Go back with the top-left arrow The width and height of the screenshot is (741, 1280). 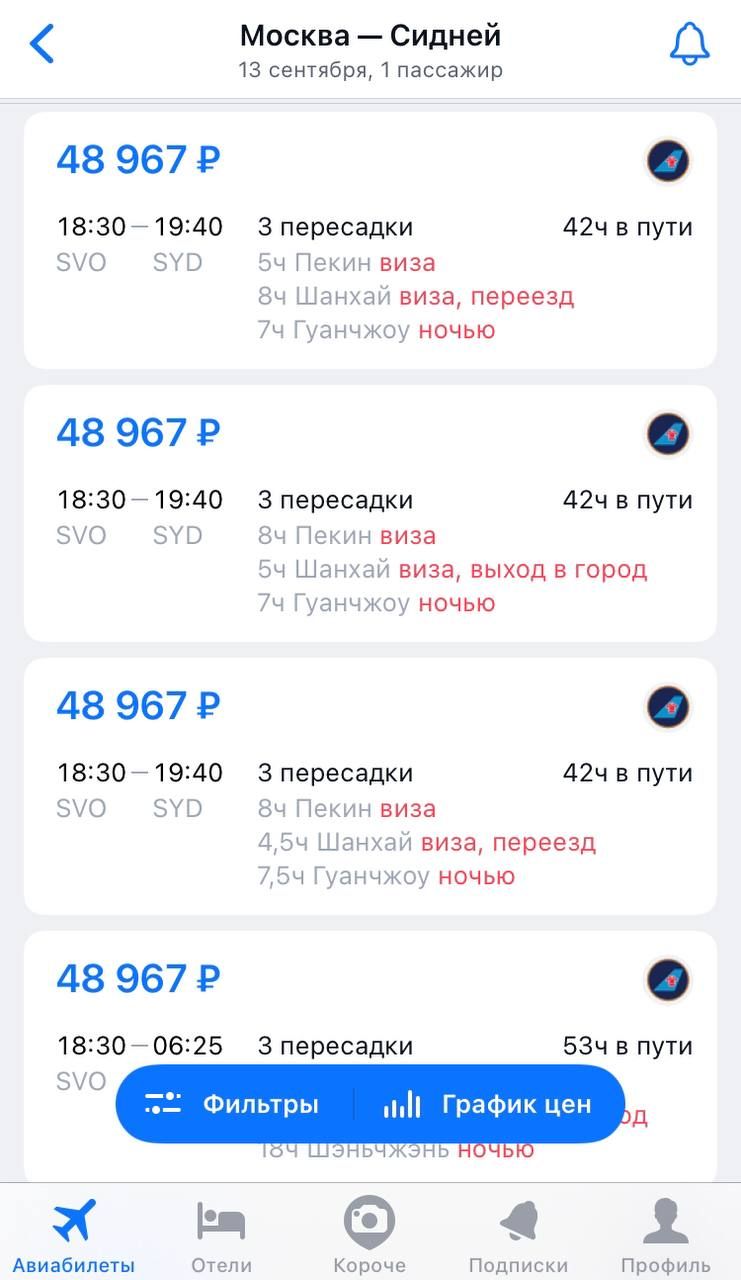pyautogui.click(x=42, y=44)
